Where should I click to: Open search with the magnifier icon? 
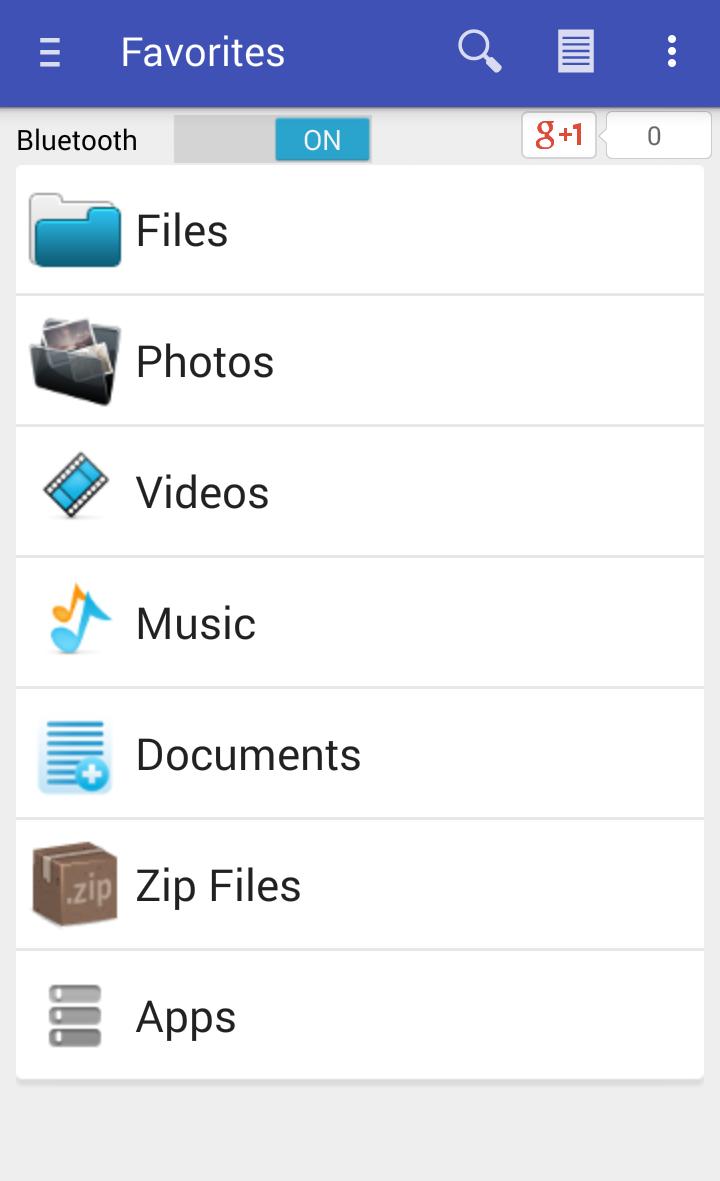tap(478, 49)
